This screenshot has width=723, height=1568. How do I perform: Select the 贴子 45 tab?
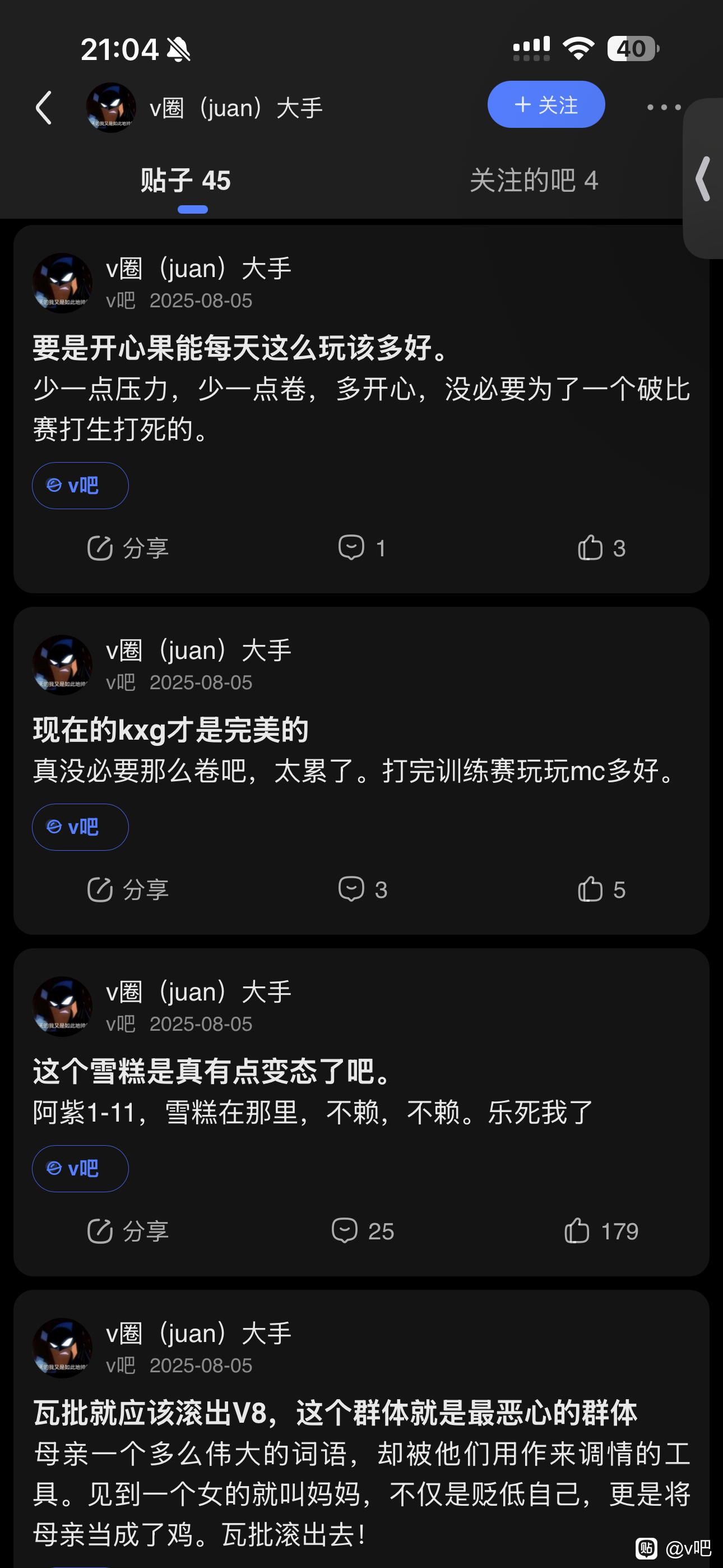click(x=186, y=180)
